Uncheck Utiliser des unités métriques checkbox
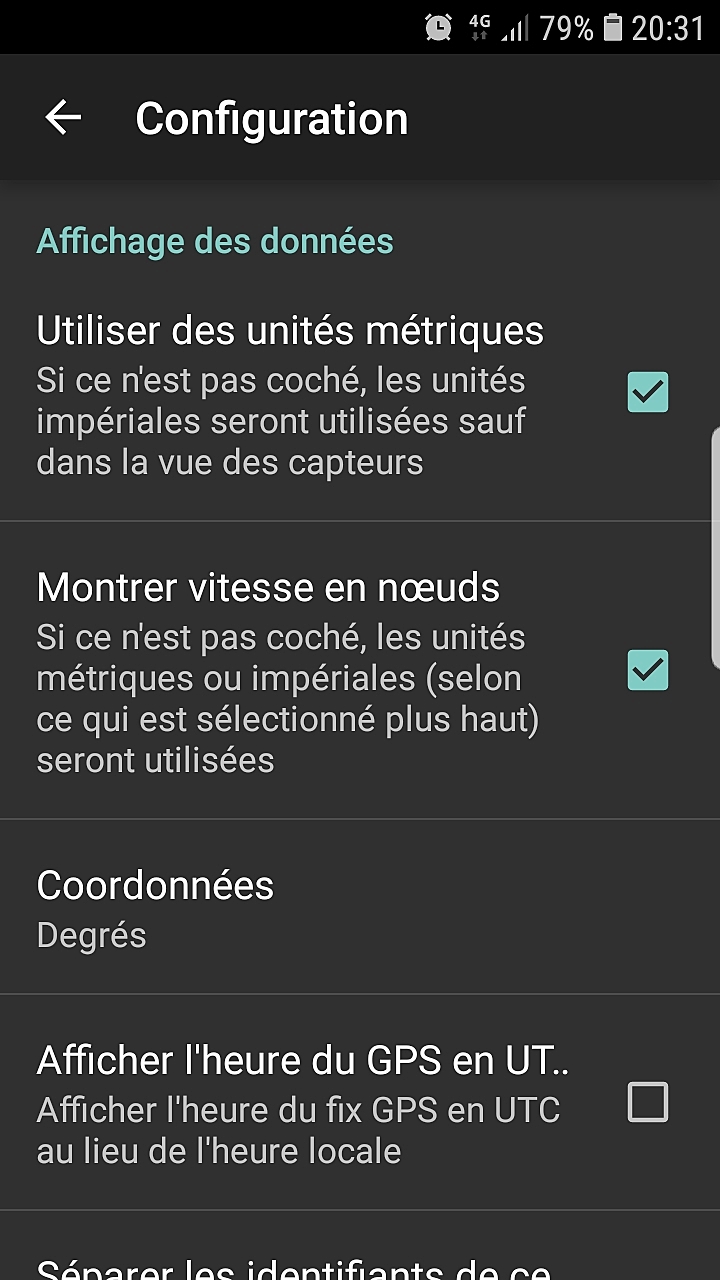 (x=647, y=392)
